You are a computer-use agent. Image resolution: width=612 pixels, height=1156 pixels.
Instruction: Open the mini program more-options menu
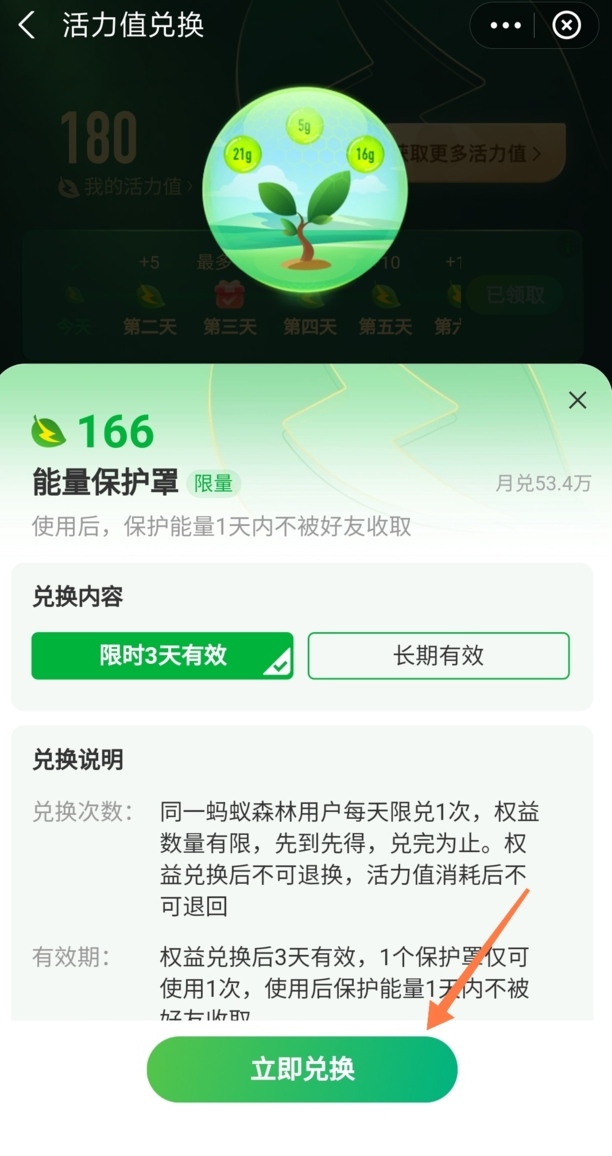[x=506, y=25]
